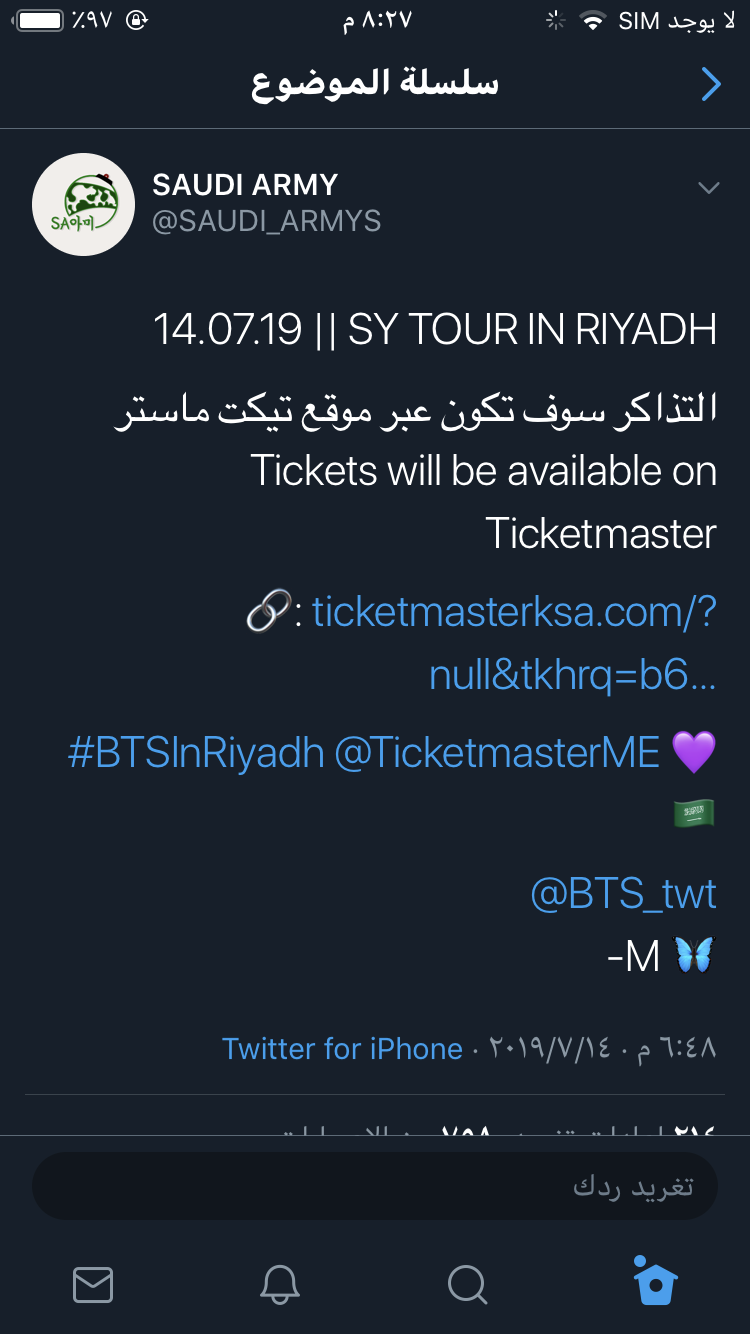Image resolution: width=750 pixels, height=1334 pixels.
Task: Expand the tweet options chevron
Action: [x=708, y=188]
